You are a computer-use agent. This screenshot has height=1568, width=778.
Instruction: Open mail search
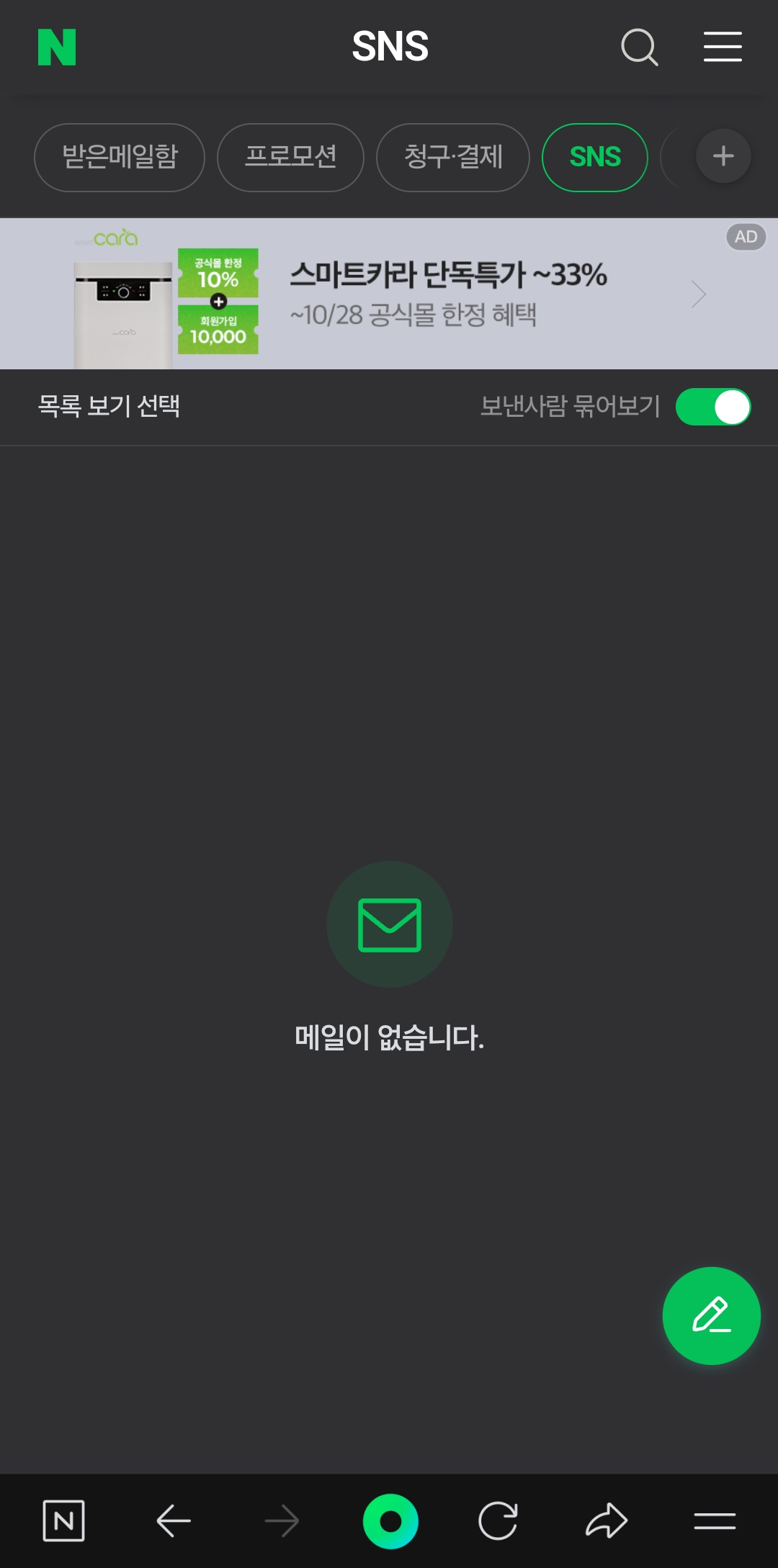[639, 48]
